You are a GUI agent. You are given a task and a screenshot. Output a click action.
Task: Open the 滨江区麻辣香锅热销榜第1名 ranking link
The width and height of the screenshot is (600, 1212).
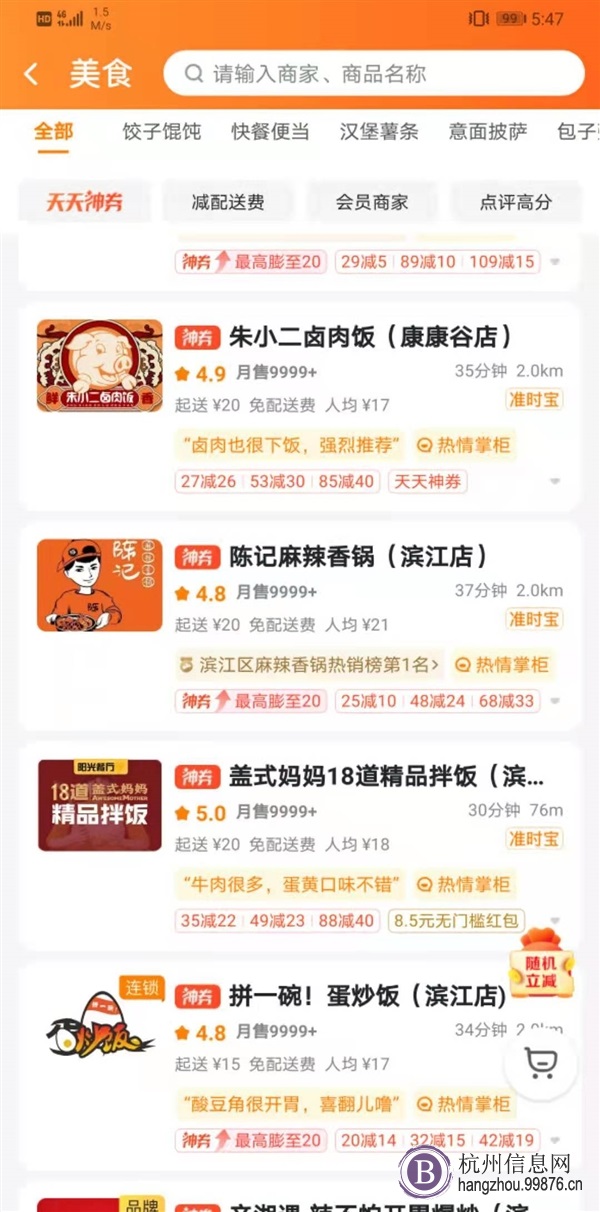point(309,665)
